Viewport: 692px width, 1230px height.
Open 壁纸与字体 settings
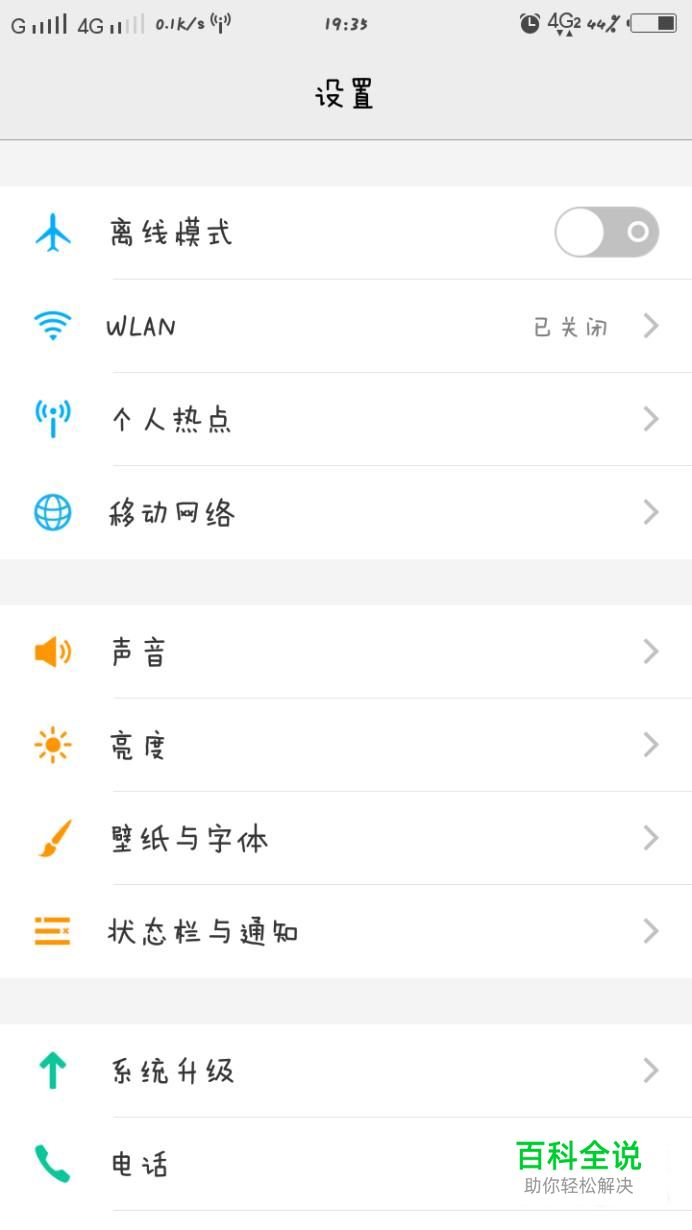pos(345,838)
